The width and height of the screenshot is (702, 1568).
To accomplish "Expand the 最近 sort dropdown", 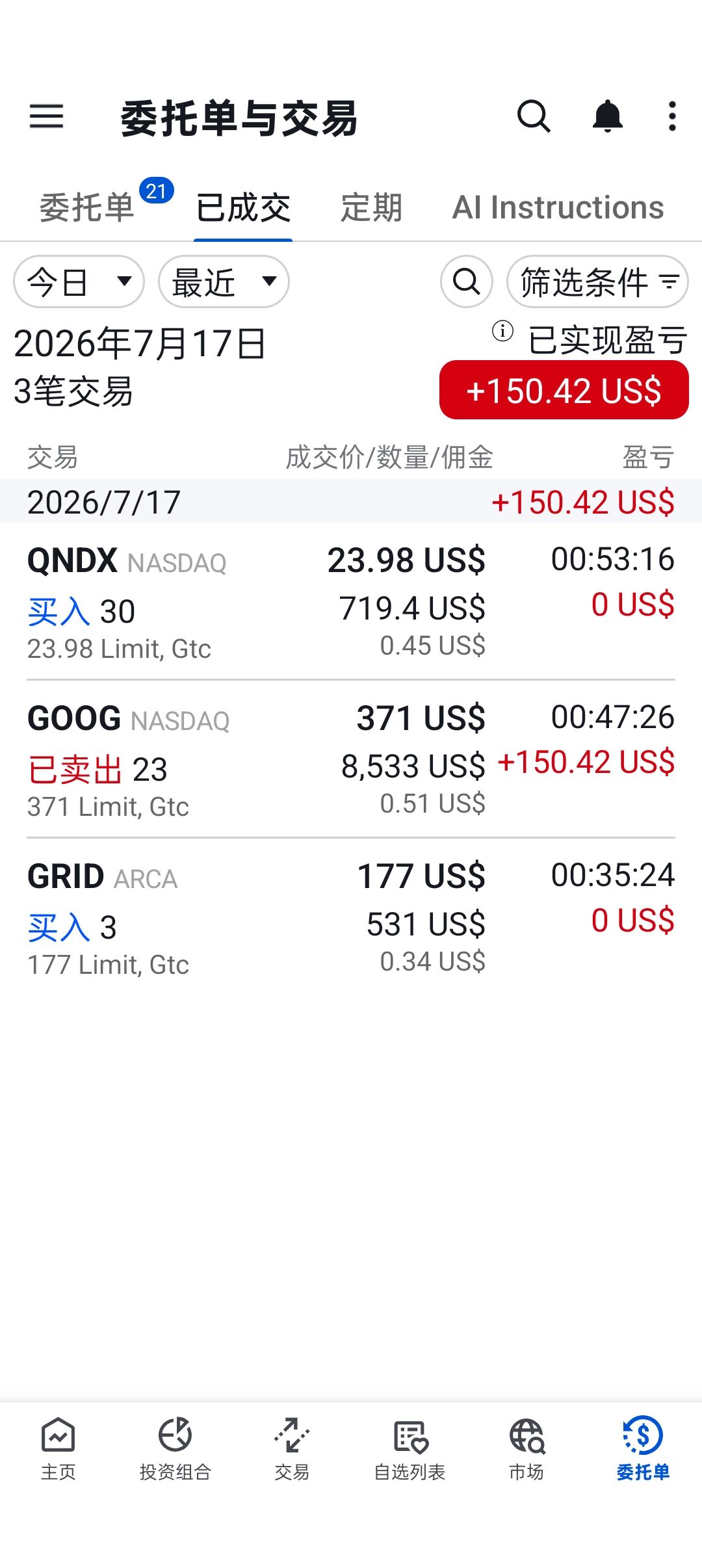I will [x=224, y=281].
